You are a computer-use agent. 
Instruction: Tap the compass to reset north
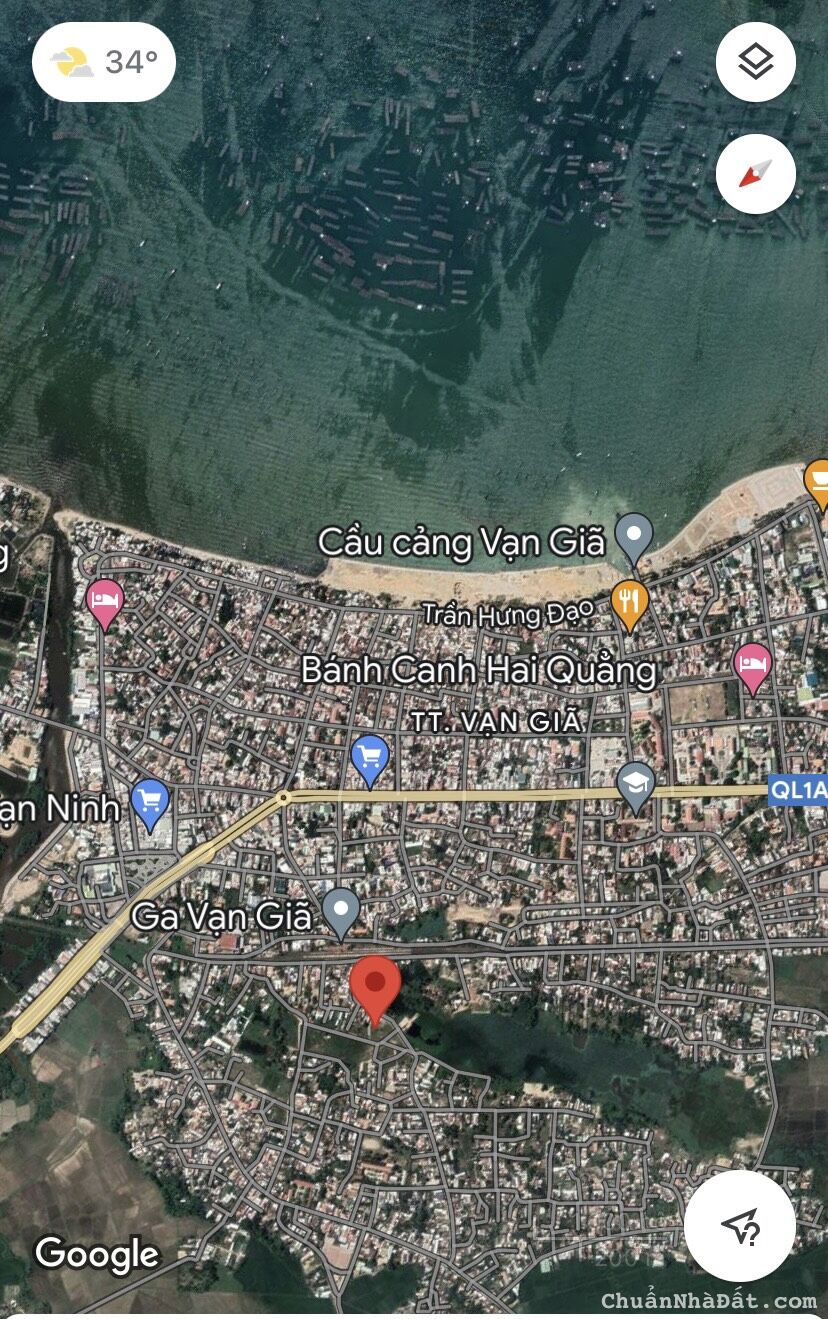(755, 174)
